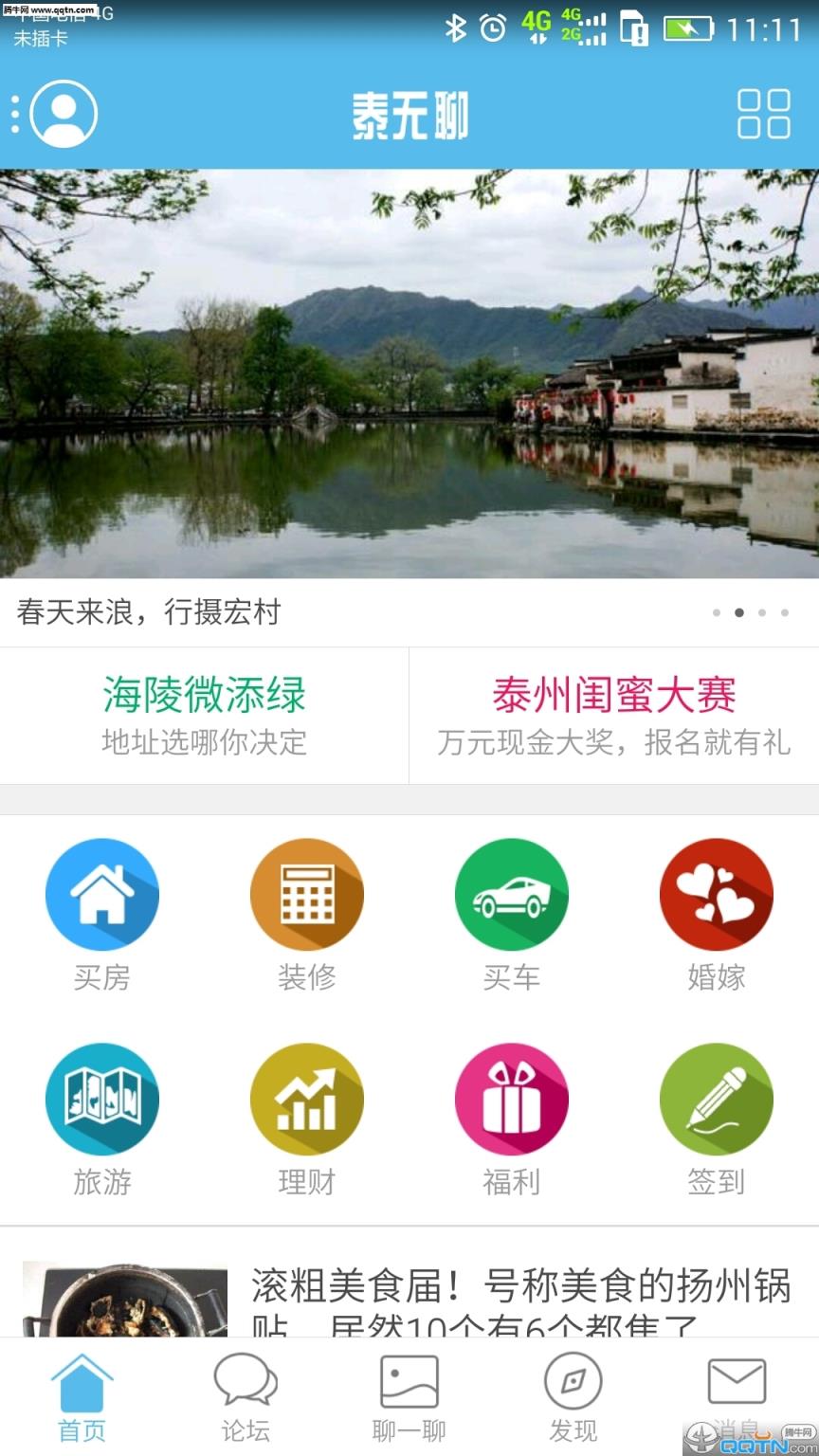Select the second carousel indicator dot
819x1456 pixels.
(739, 613)
